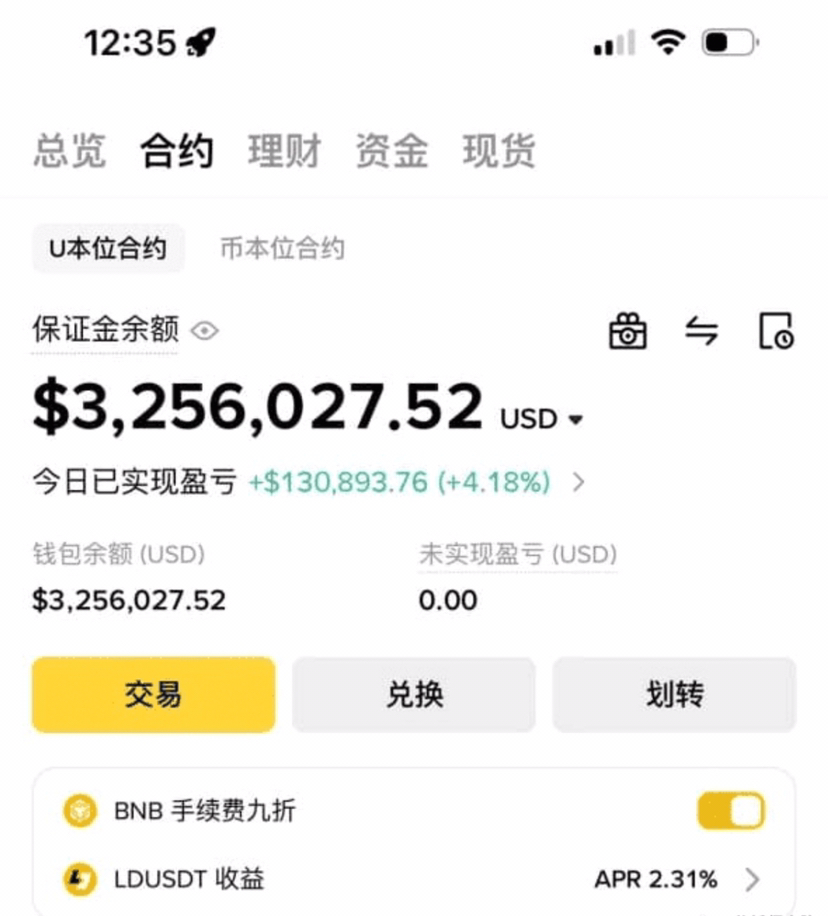Change the USD currency dropdown
The width and height of the screenshot is (828, 916).
click(541, 419)
